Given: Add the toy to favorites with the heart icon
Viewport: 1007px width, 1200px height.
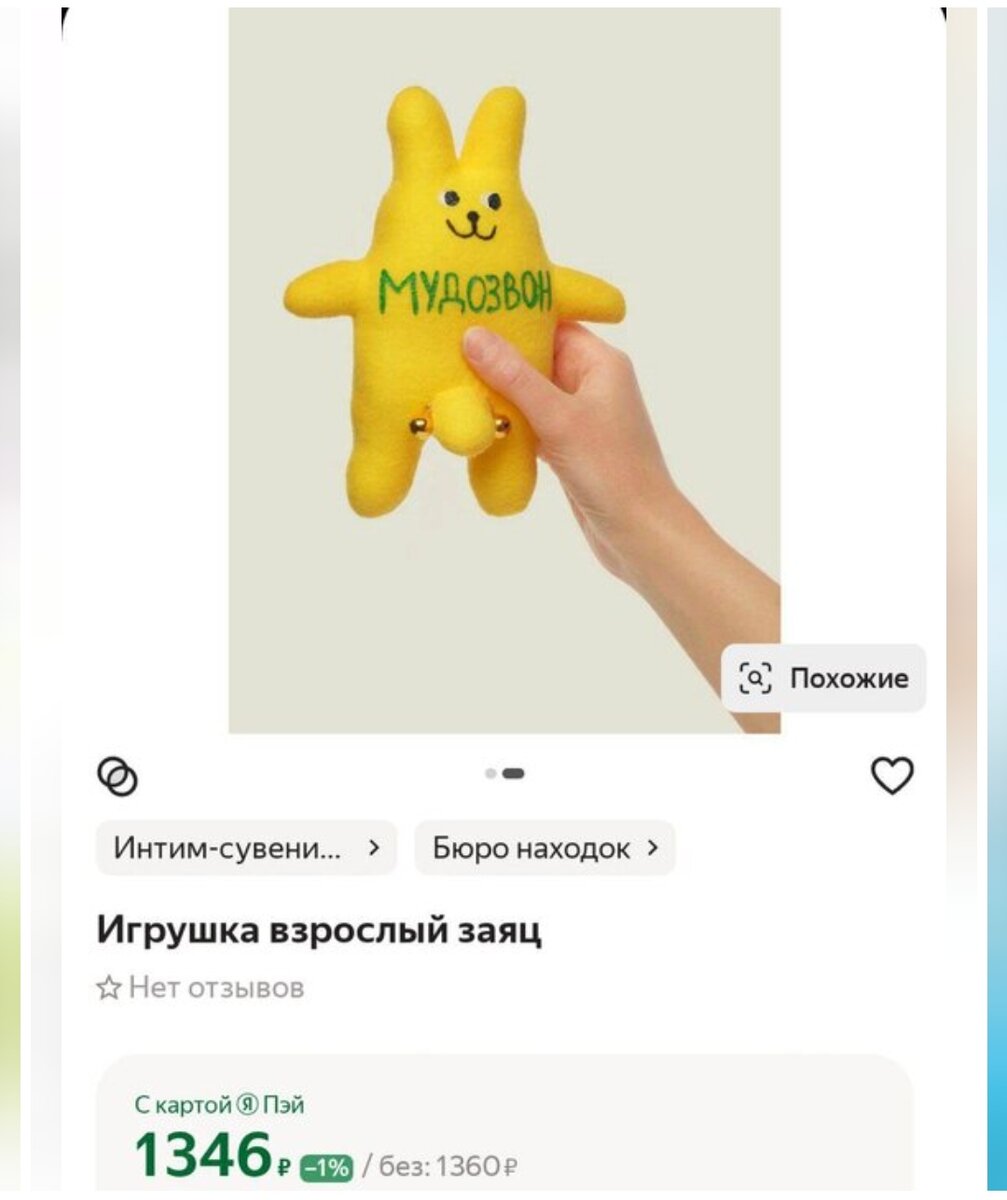Looking at the screenshot, I should pos(892,775).
